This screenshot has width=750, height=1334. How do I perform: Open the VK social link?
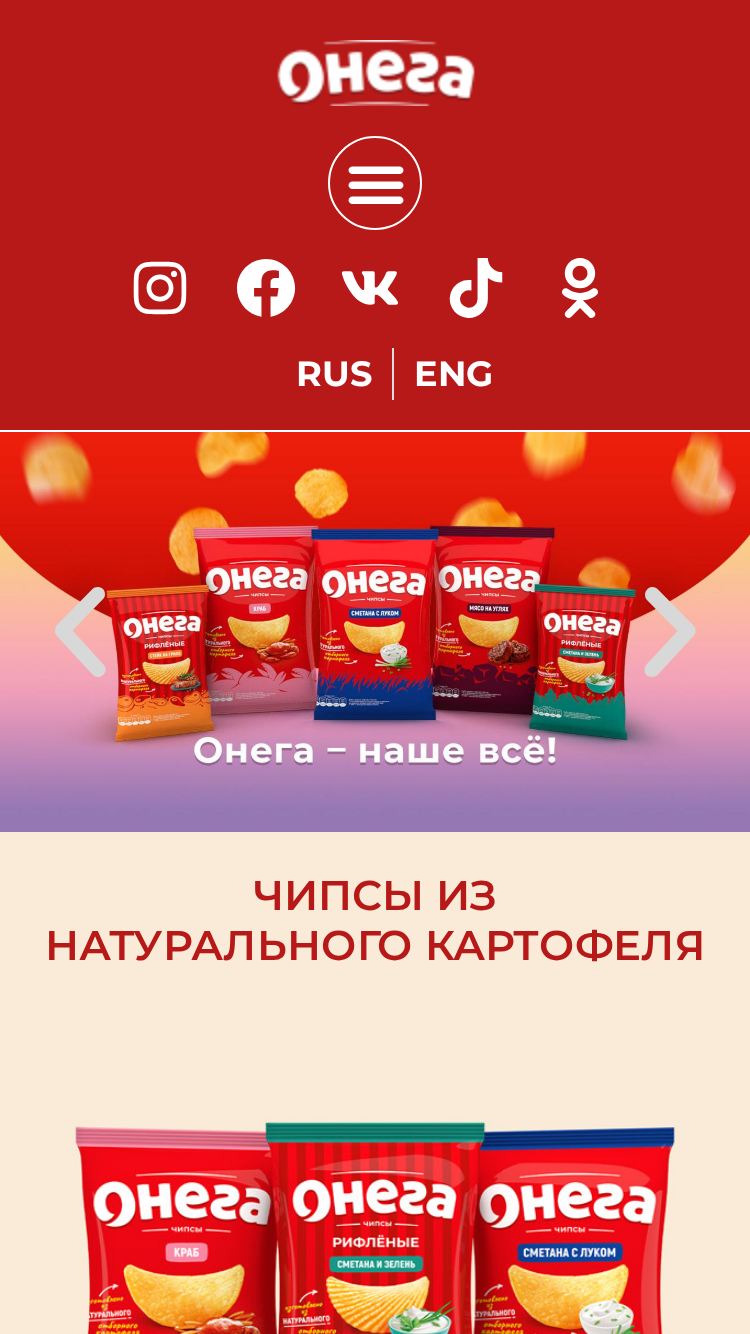coord(370,288)
